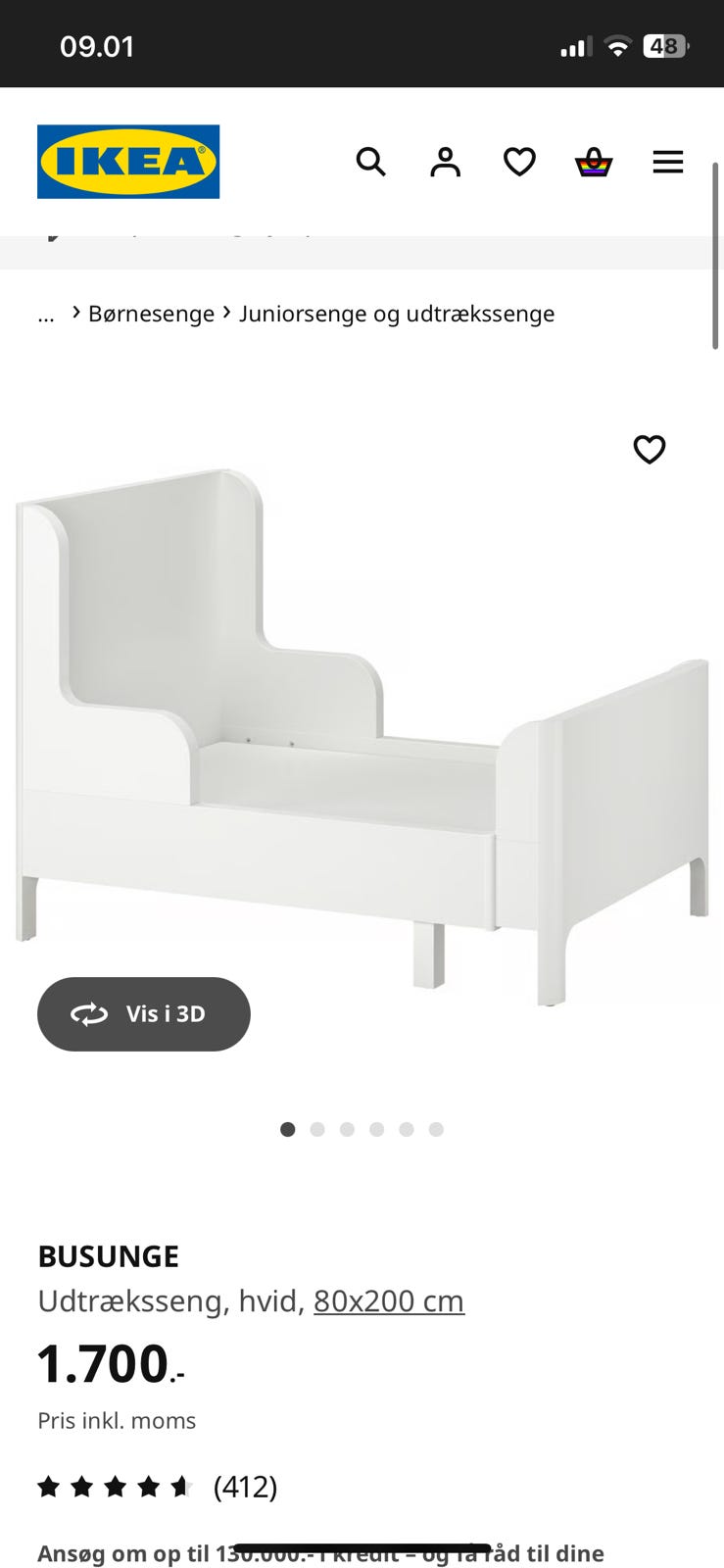Open the shopping basket
Screen dimensions: 724x1568
pyautogui.click(x=594, y=162)
